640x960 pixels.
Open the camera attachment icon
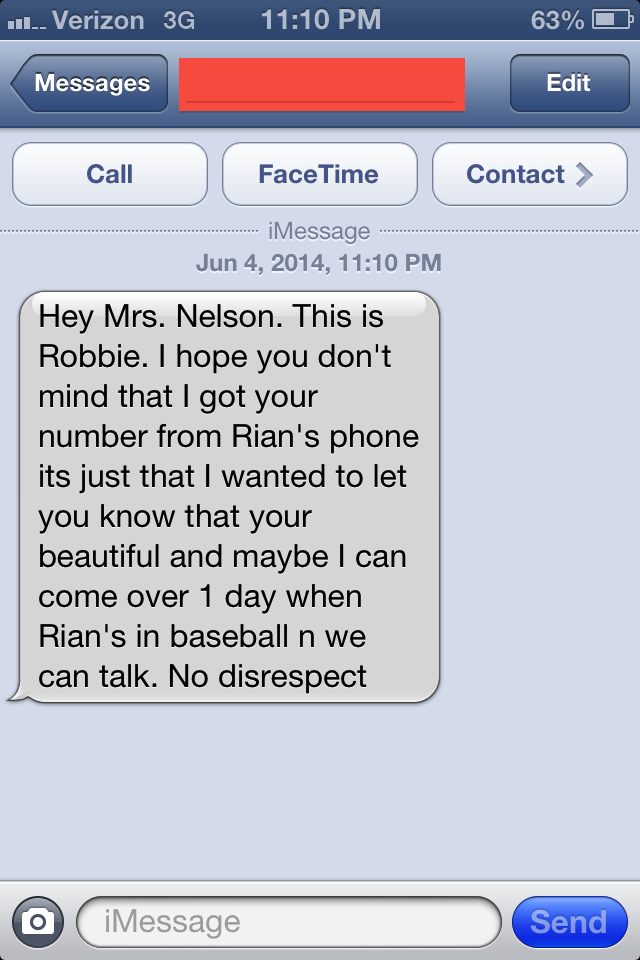[37, 921]
